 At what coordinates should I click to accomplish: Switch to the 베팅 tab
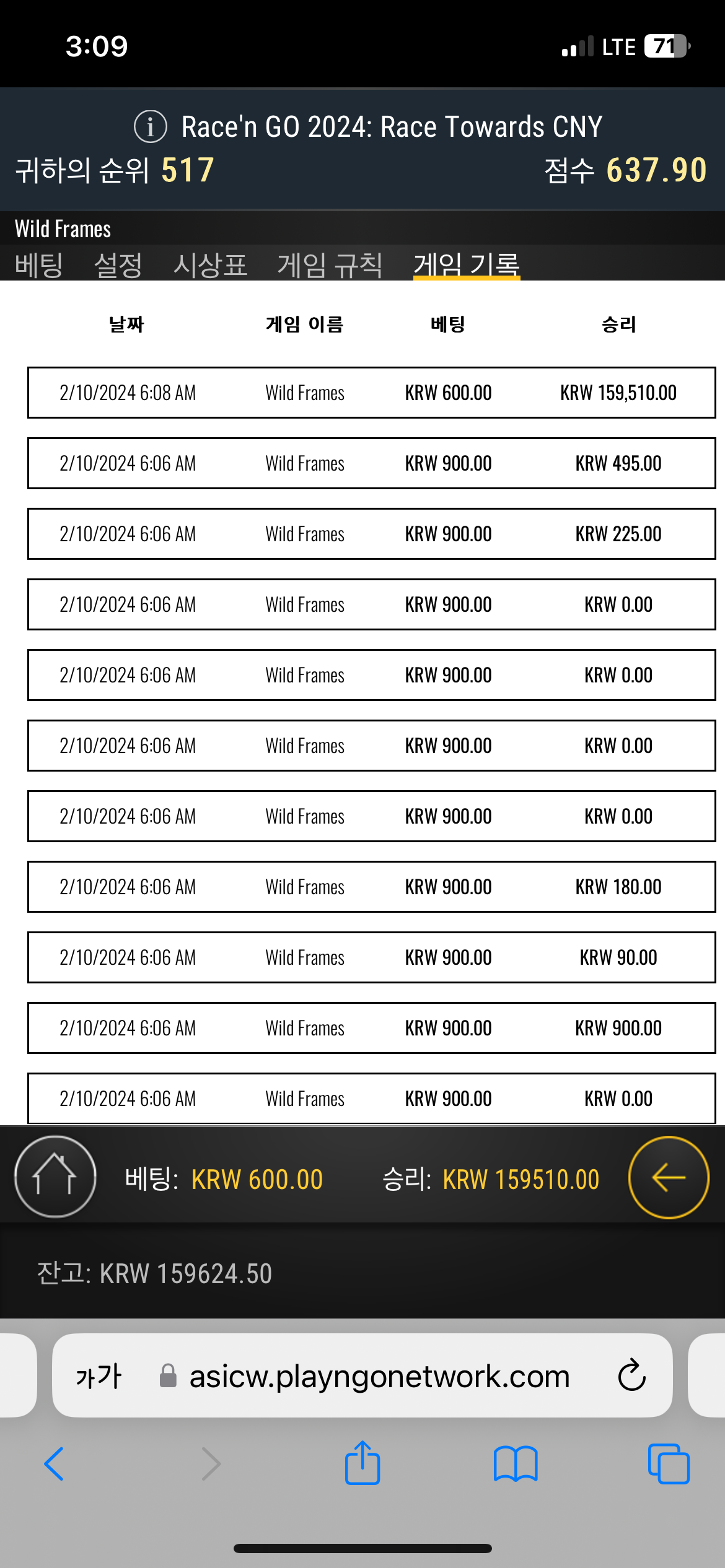pos(39,265)
